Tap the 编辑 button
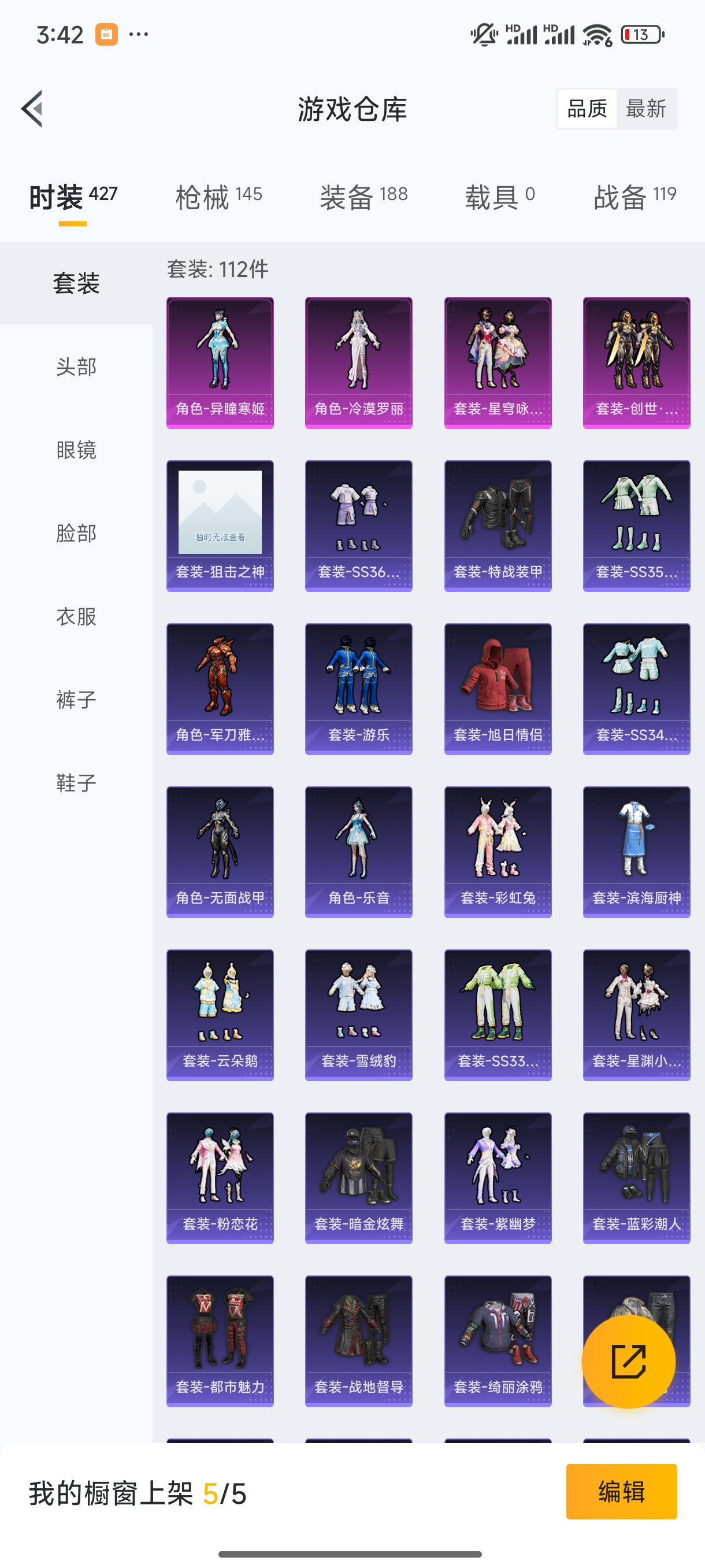This screenshot has height=1568, width=705. coord(621,1491)
